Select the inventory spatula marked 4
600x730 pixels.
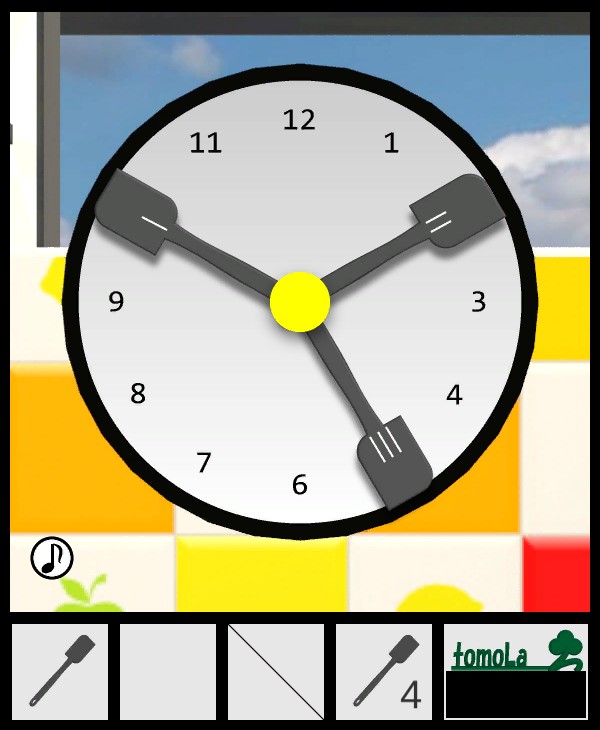[384, 671]
